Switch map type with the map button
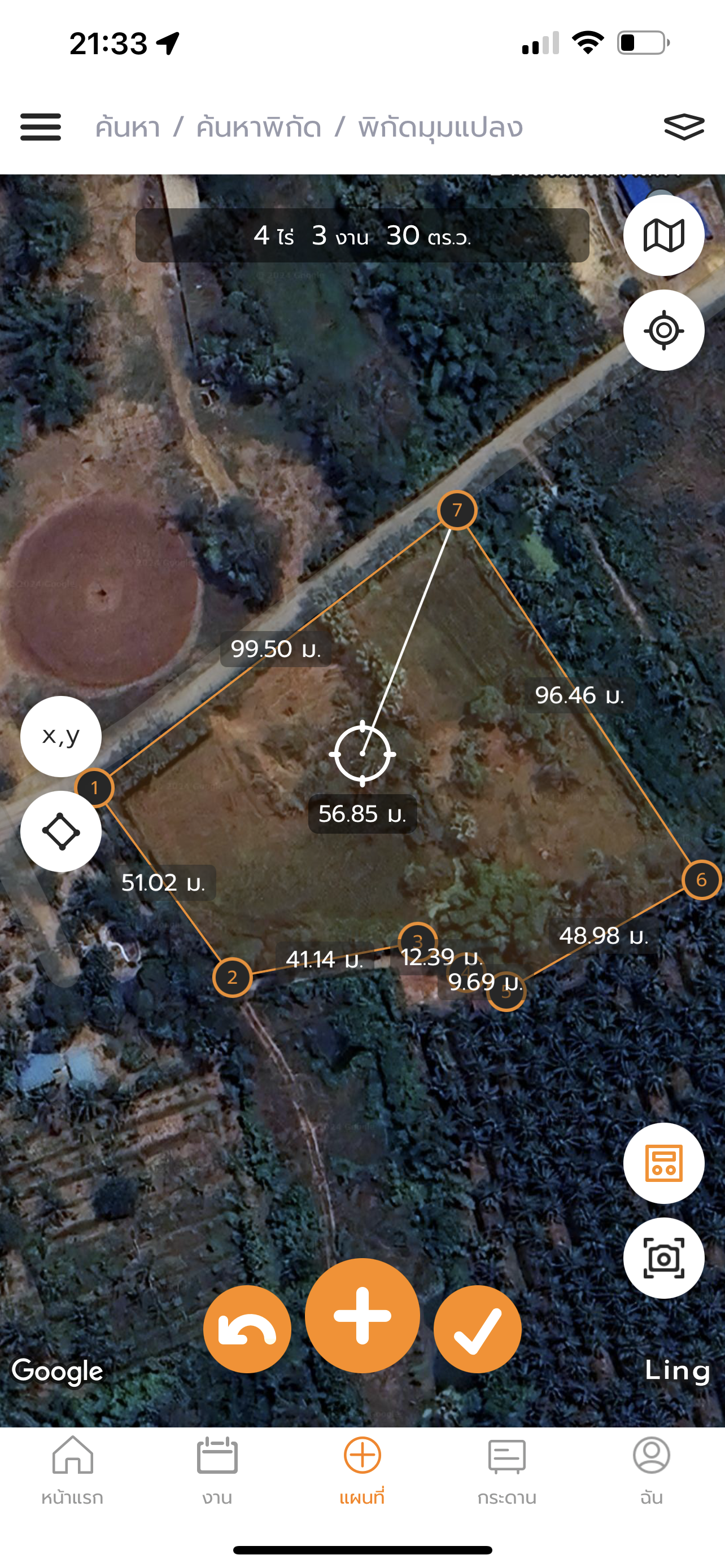Screen dimensions: 725x1568 (x=663, y=235)
